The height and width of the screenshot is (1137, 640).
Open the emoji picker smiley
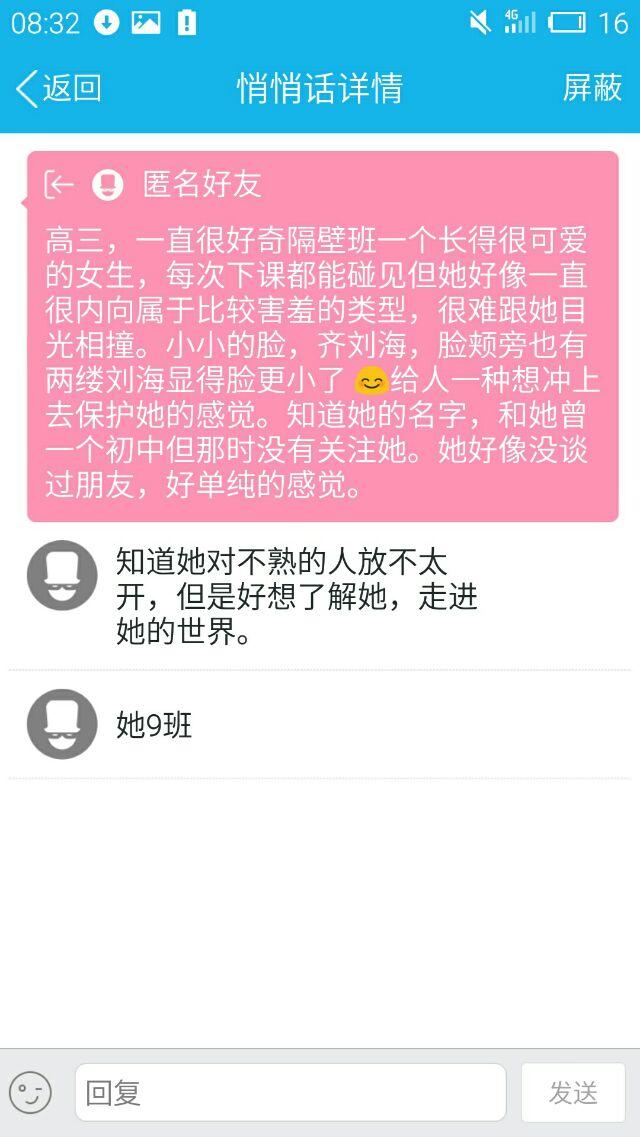(31, 1092)
